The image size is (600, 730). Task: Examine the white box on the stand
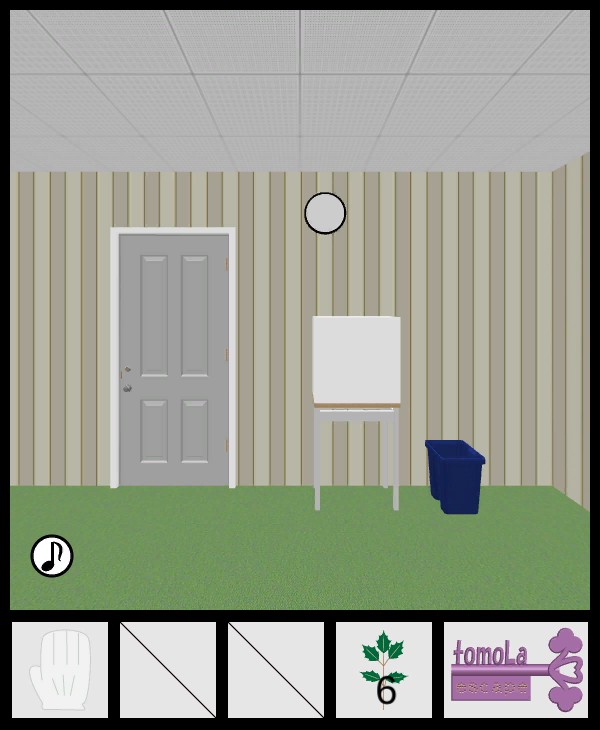(356, 360)
